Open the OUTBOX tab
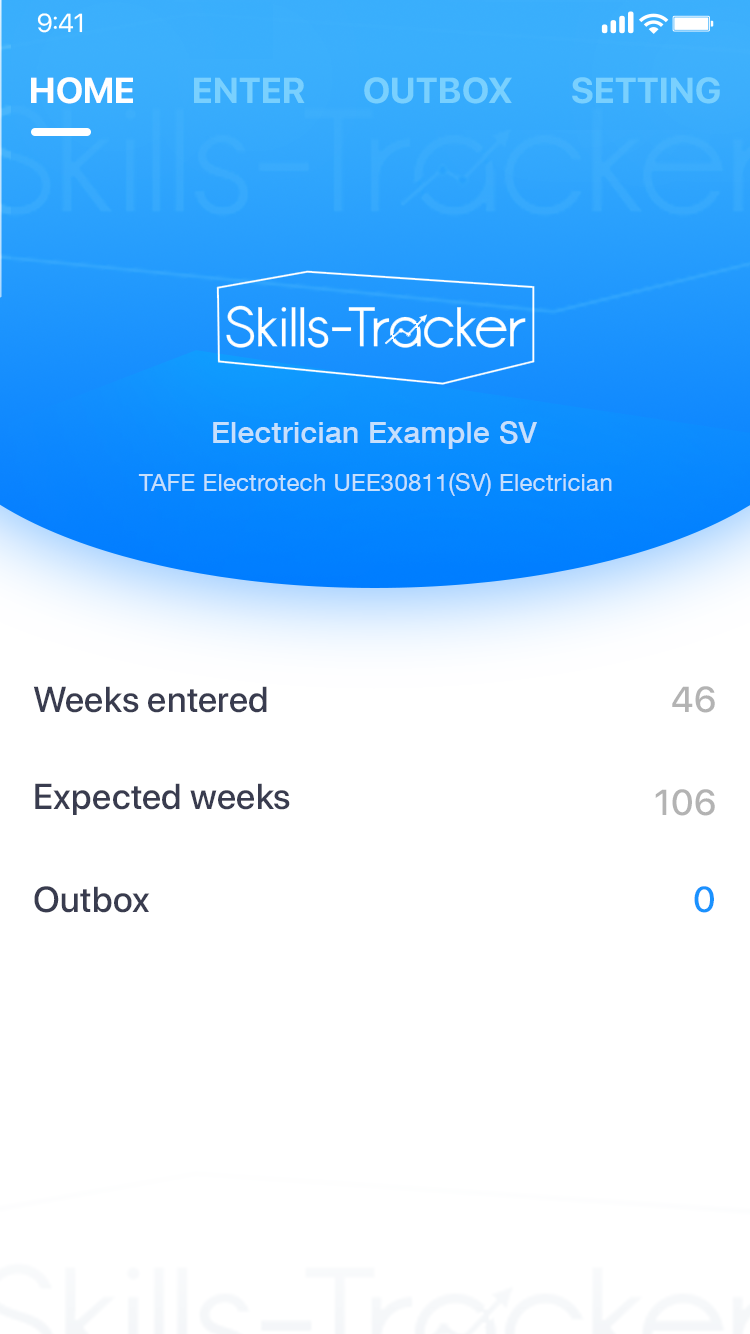Viewport: 750px width, 1334px height. tap(437, 91)
